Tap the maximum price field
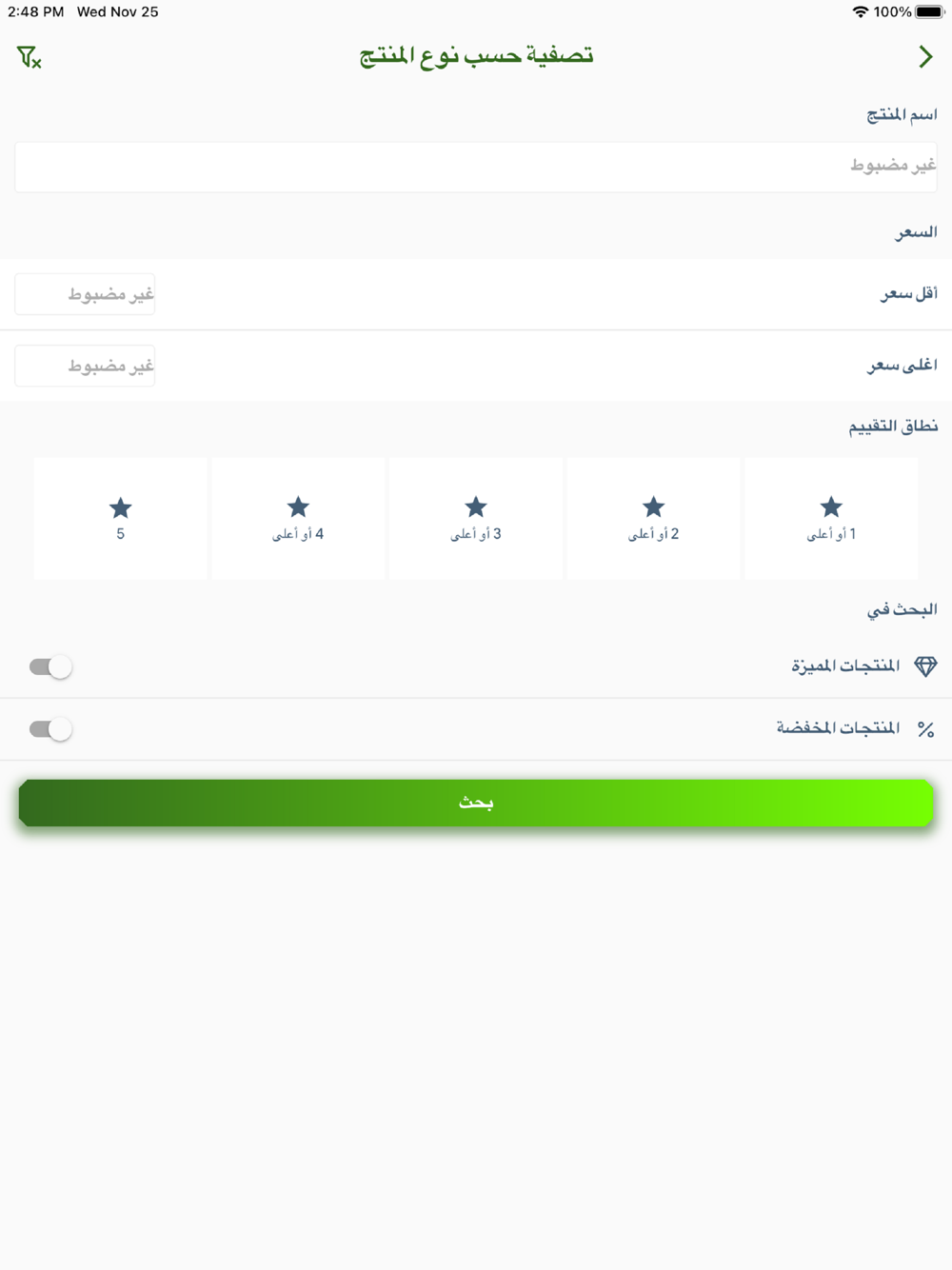 point(86,367)
